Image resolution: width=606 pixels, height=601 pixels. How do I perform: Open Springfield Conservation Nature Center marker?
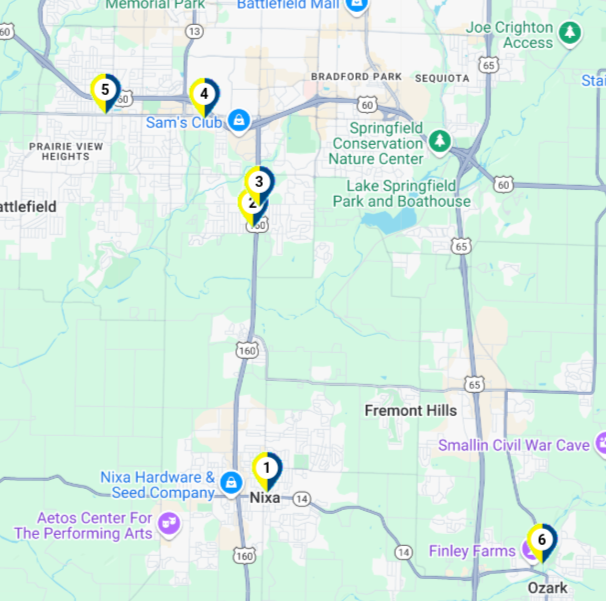pyautogui.click(x=439, y=143)
